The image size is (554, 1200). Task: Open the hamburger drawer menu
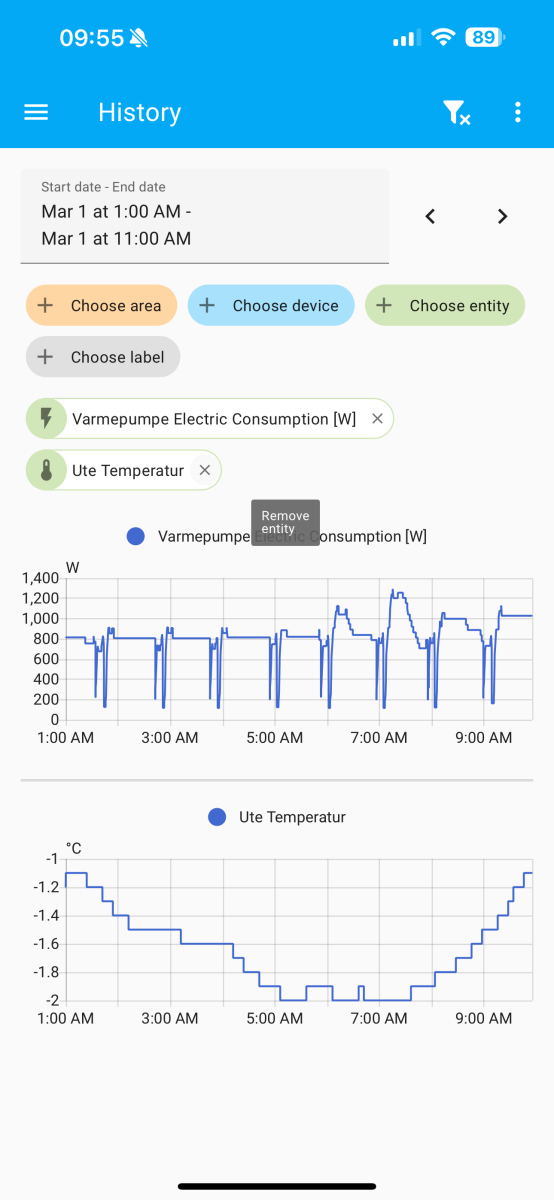click(x=36, y=112)
